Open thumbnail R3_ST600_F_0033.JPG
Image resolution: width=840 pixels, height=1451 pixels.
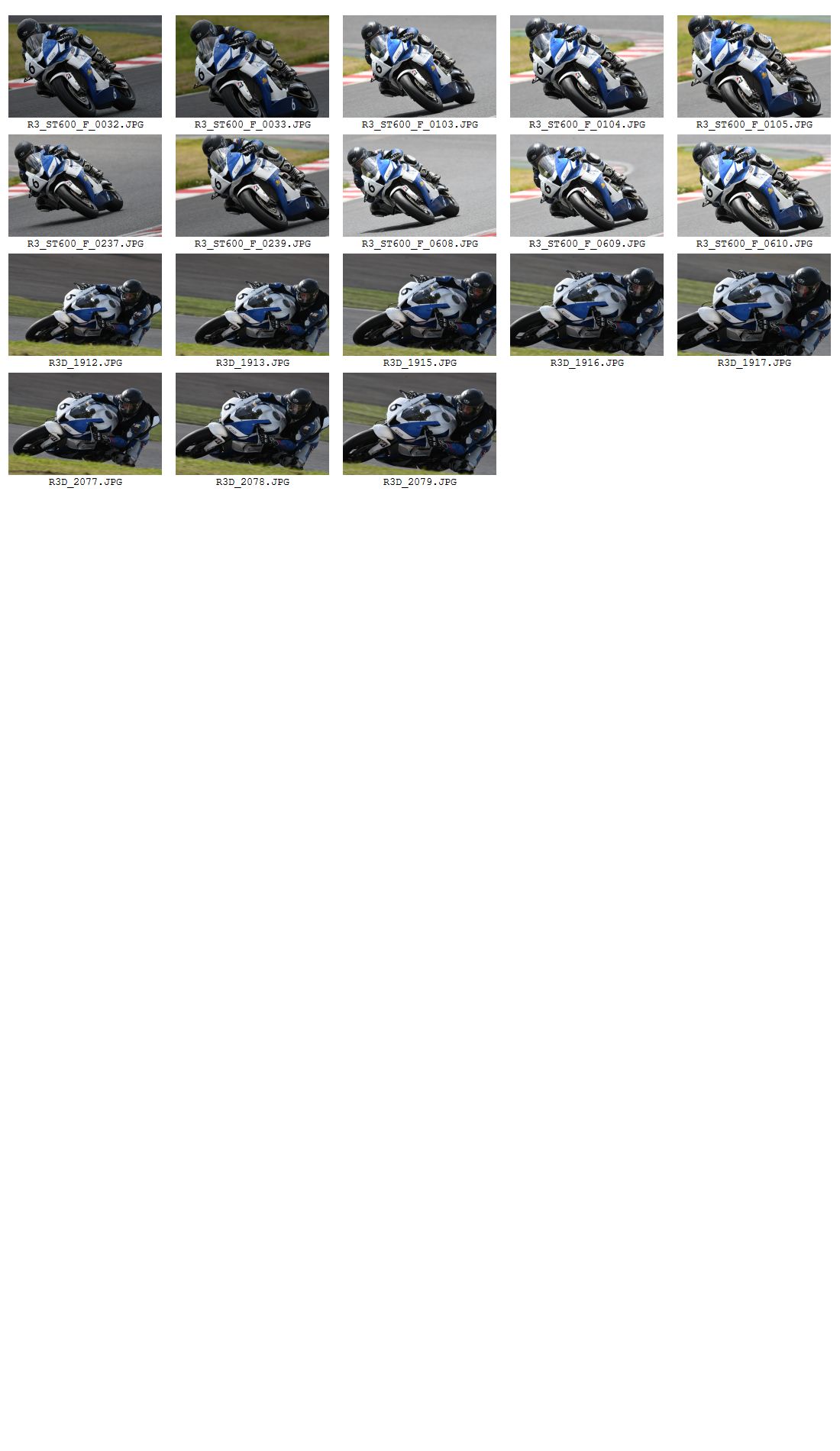(x=252, y=66)
